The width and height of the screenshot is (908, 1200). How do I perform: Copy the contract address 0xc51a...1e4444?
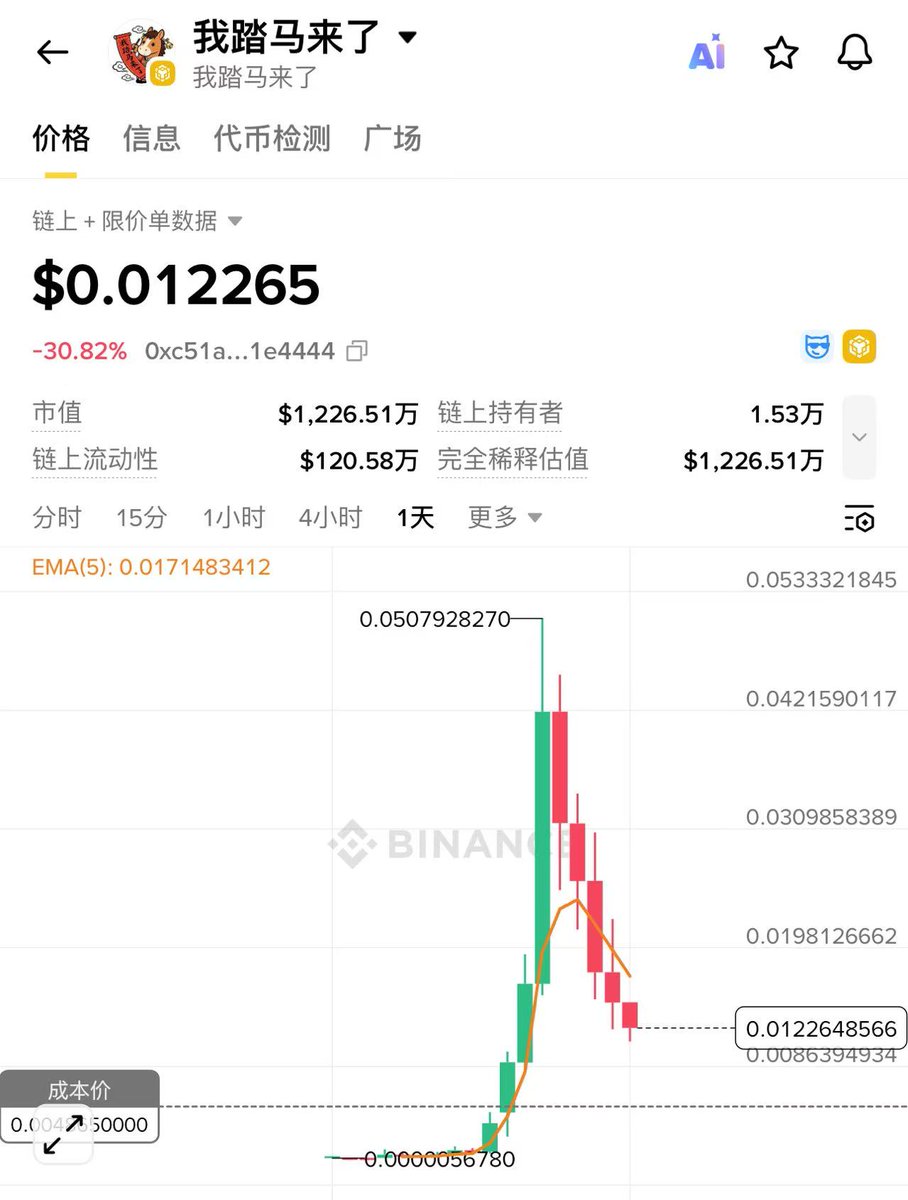point(357,351)
